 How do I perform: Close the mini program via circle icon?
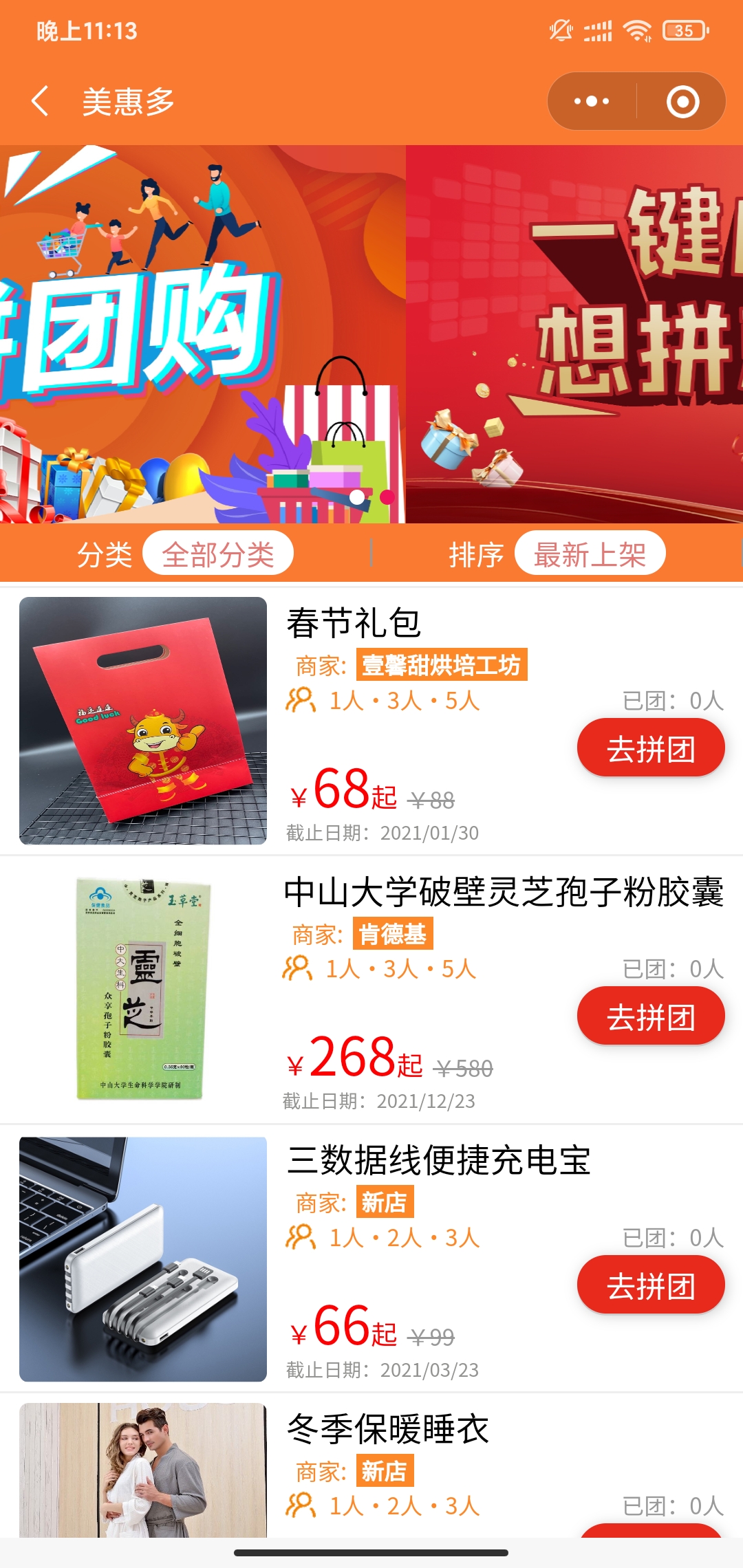coord(682,101)
